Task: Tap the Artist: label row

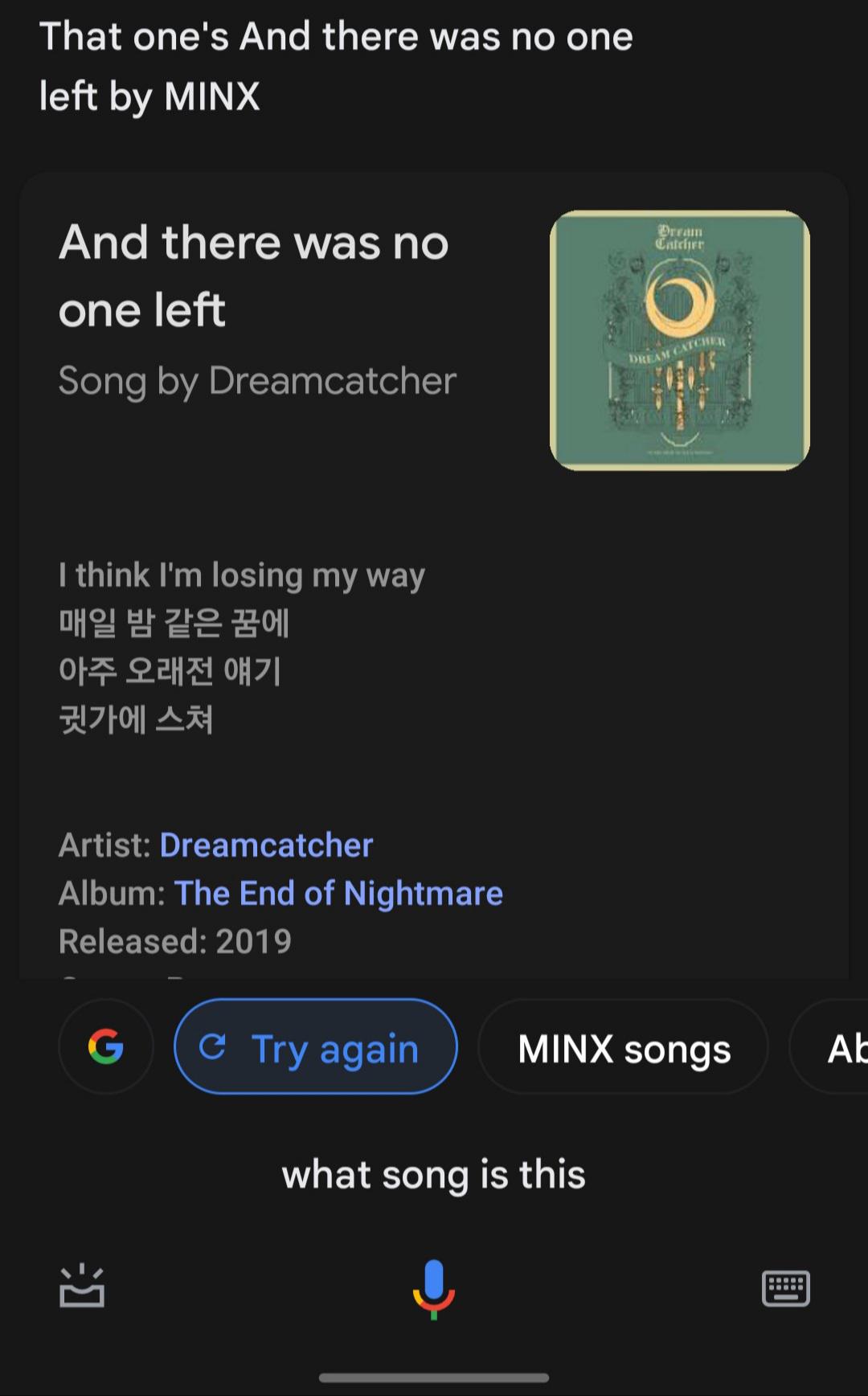Action: click(x=103, y=845)
